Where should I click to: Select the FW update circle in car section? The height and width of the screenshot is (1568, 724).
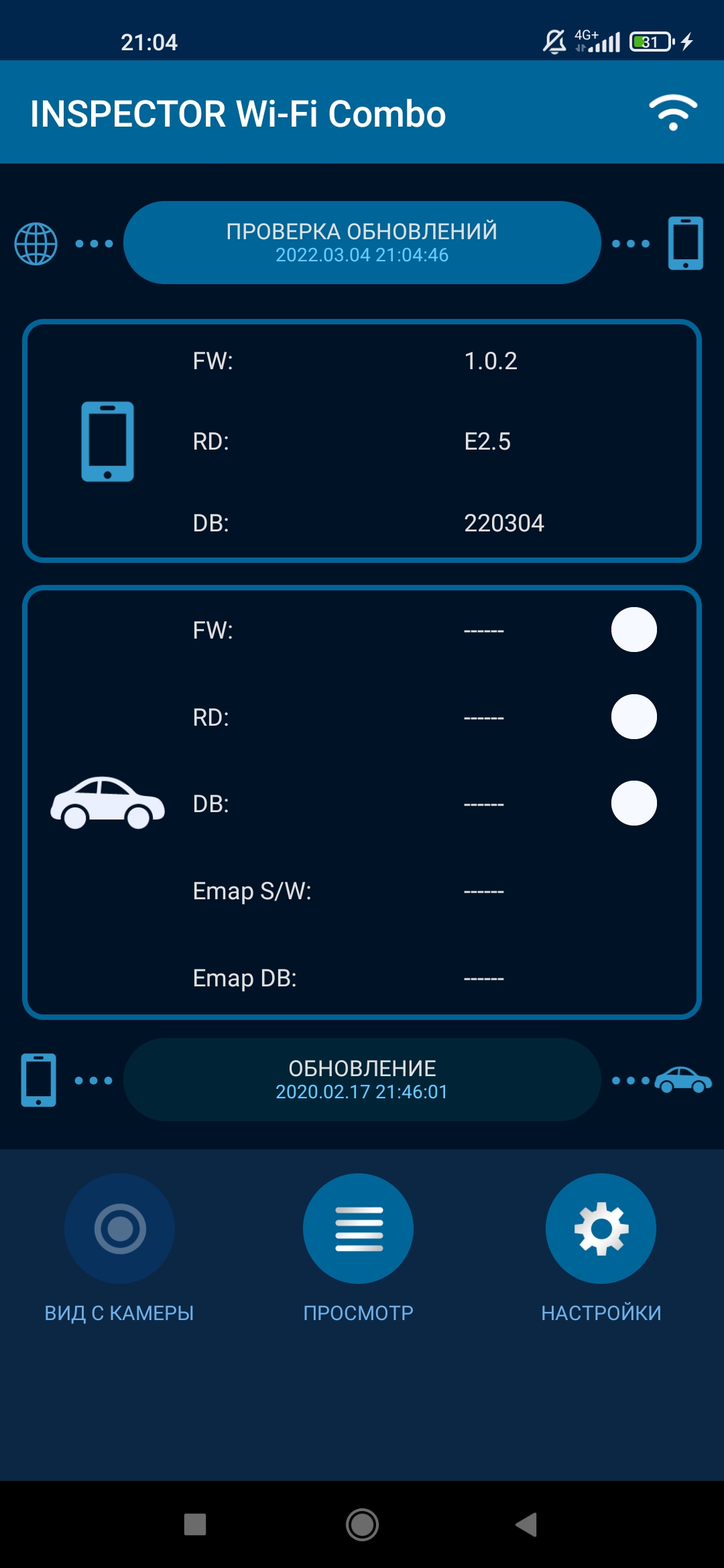[633, 630]
